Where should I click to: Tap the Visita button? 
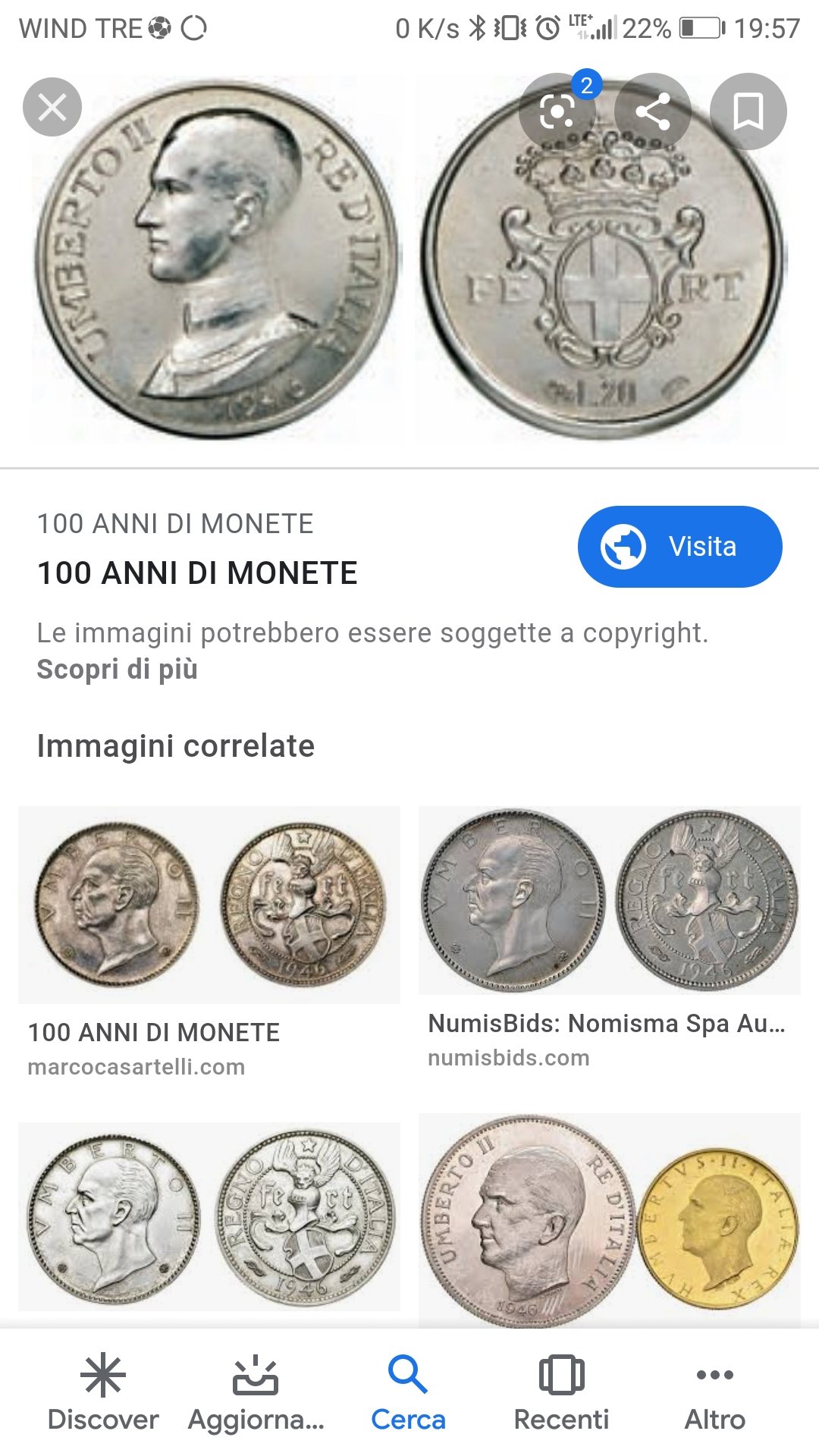coord(679,547)
